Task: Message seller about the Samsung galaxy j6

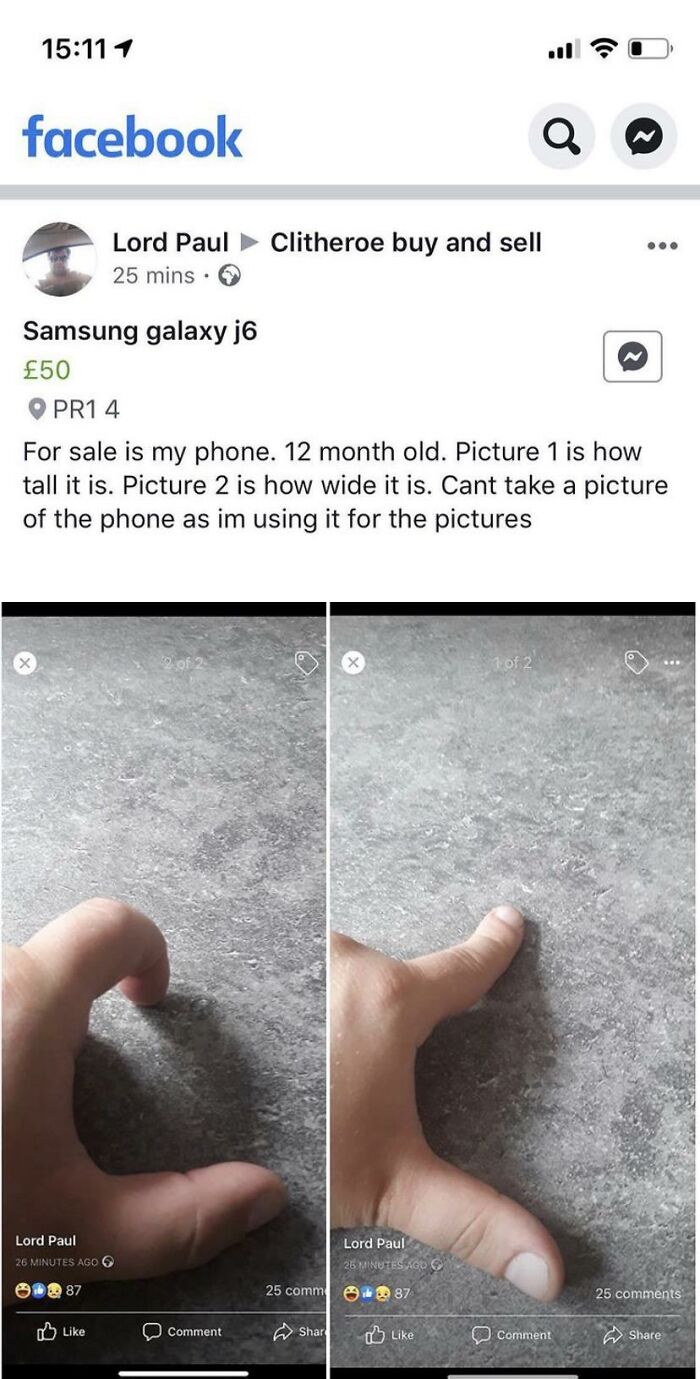Action: tap(633, 356)
